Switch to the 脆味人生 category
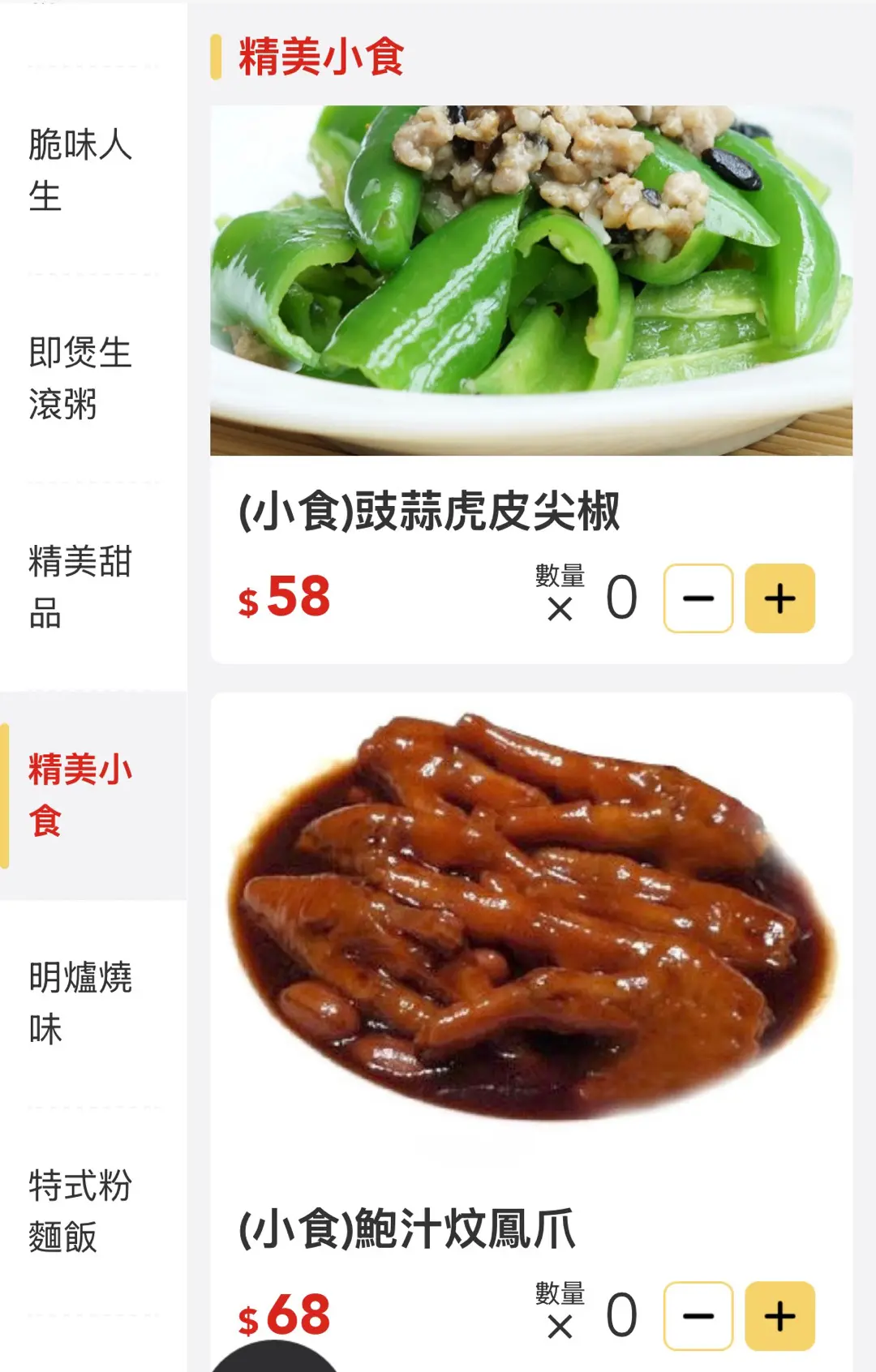The width and height of the screenshot is (876, 1372). pyautogui.click(x=79, y=170)
